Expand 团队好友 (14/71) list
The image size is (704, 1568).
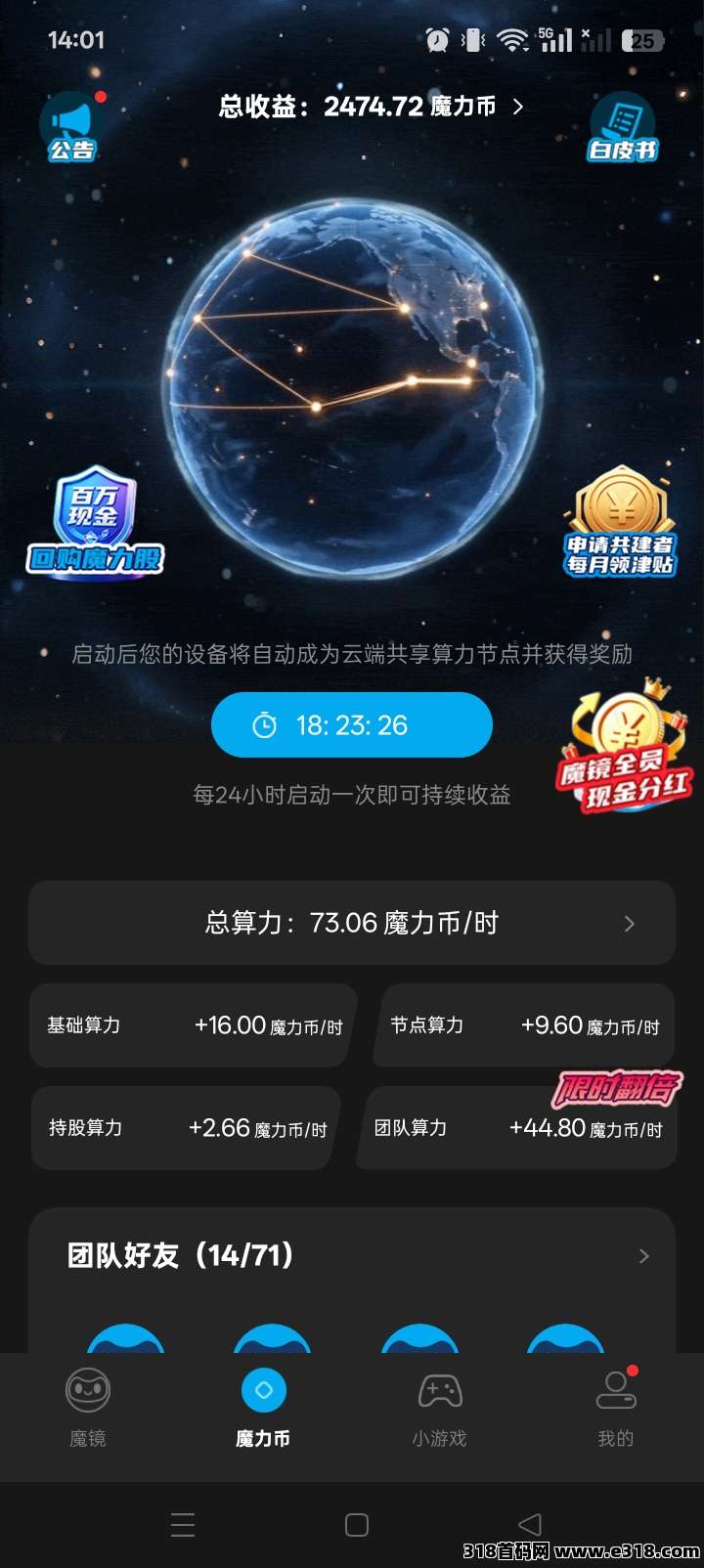[x=352, y=1256]
